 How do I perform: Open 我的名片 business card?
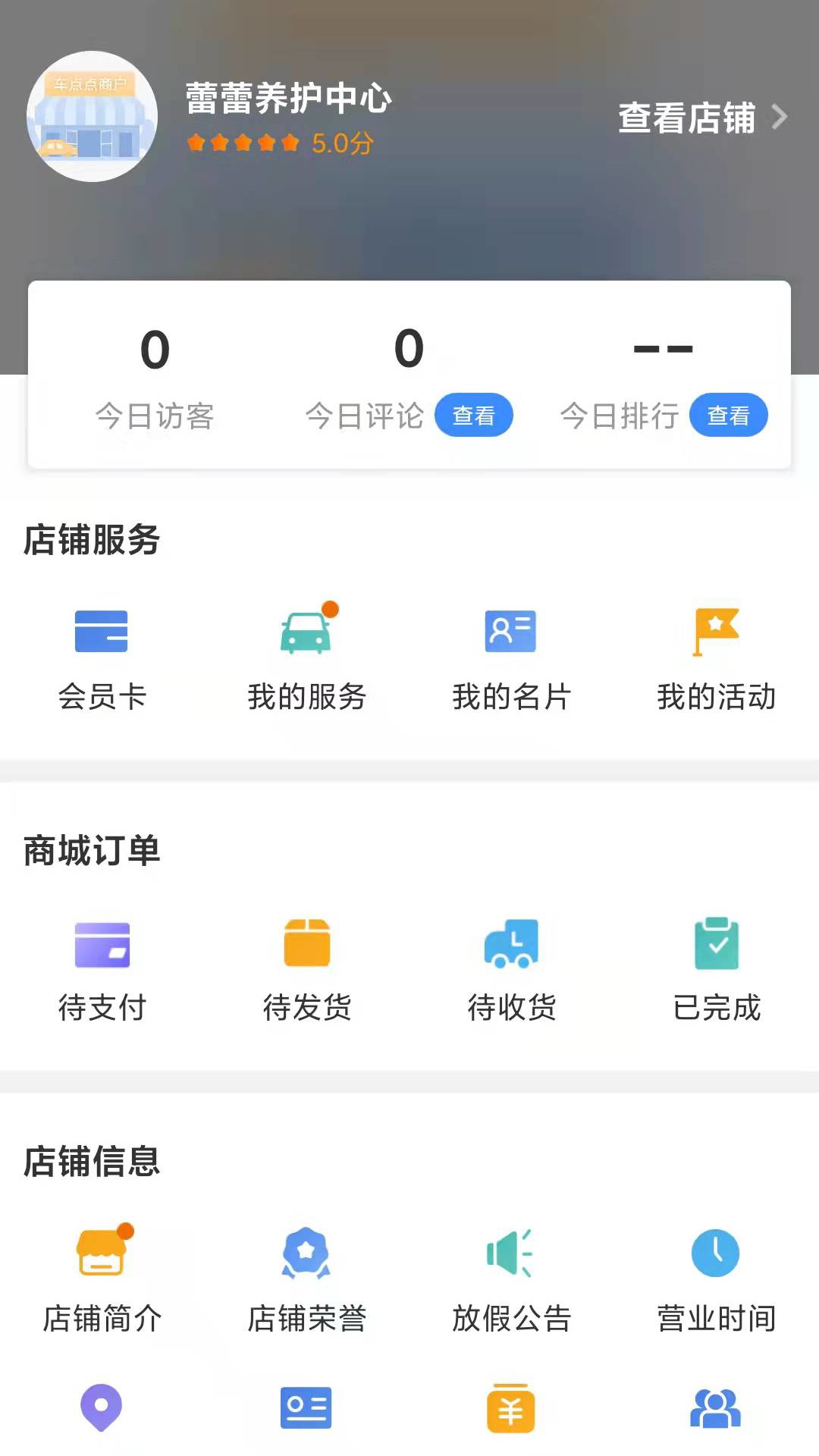511,657
